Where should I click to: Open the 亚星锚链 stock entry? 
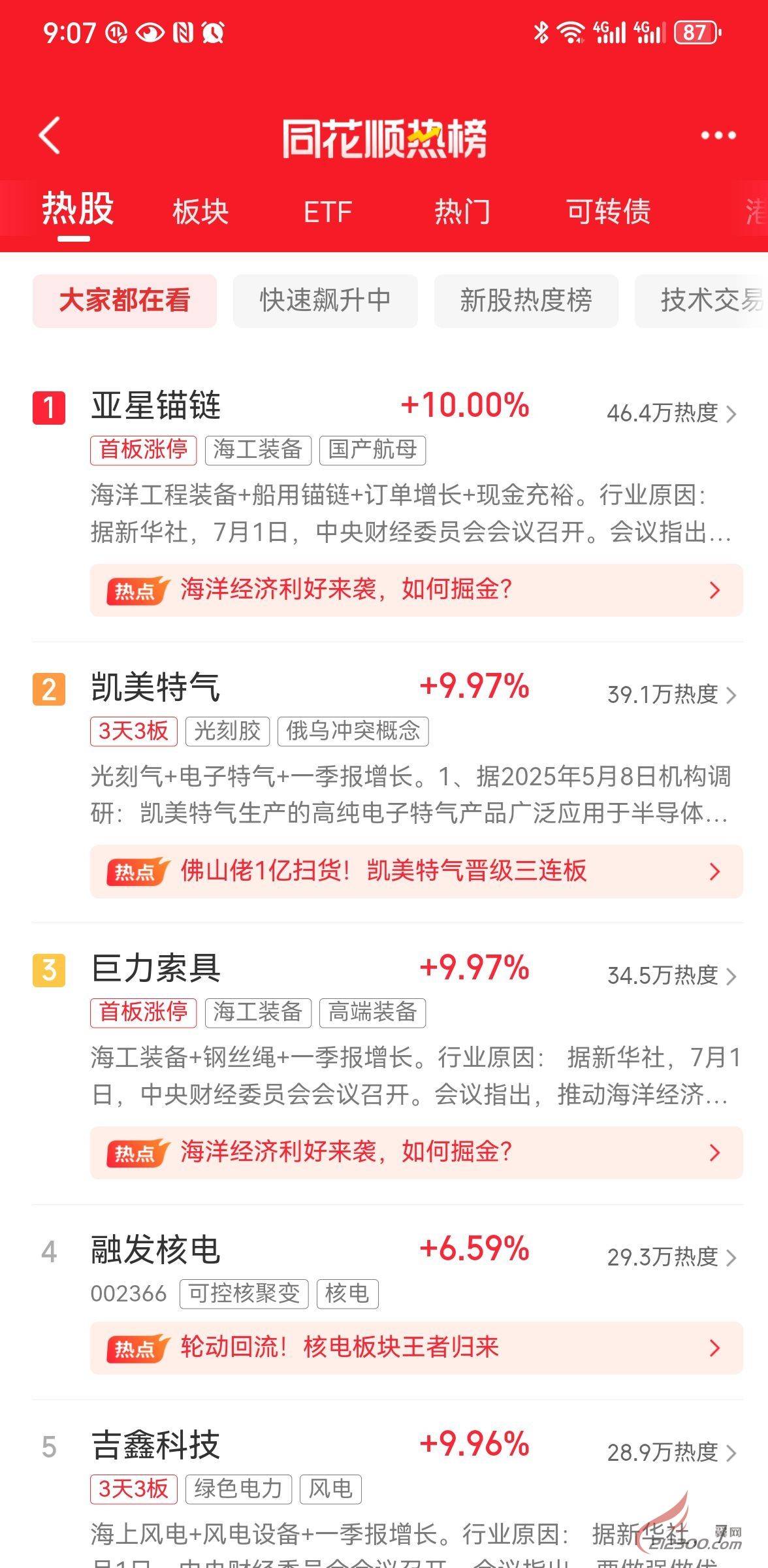coord(156,405)
